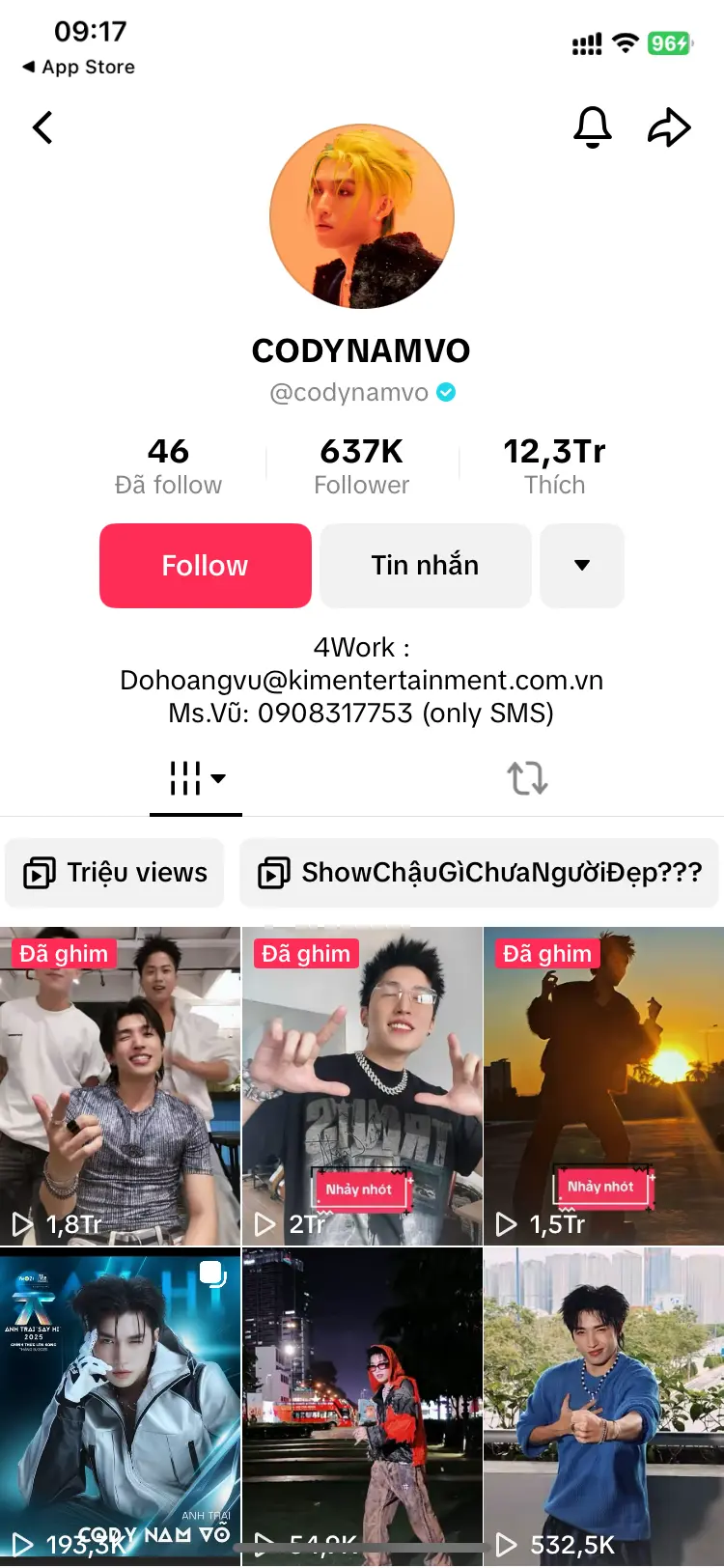The image size is (724, 1568).
Task: Open the notifications bell
Action: tap(593, 127)
